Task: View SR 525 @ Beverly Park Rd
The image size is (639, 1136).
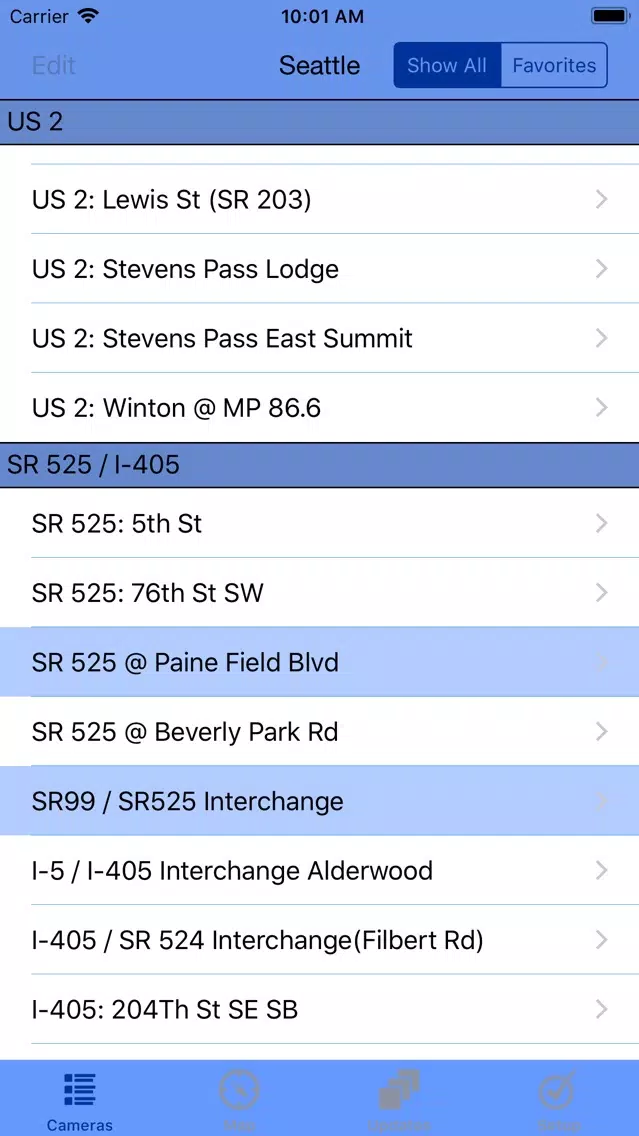Action: pyautogui.click(x=320, y=732)
